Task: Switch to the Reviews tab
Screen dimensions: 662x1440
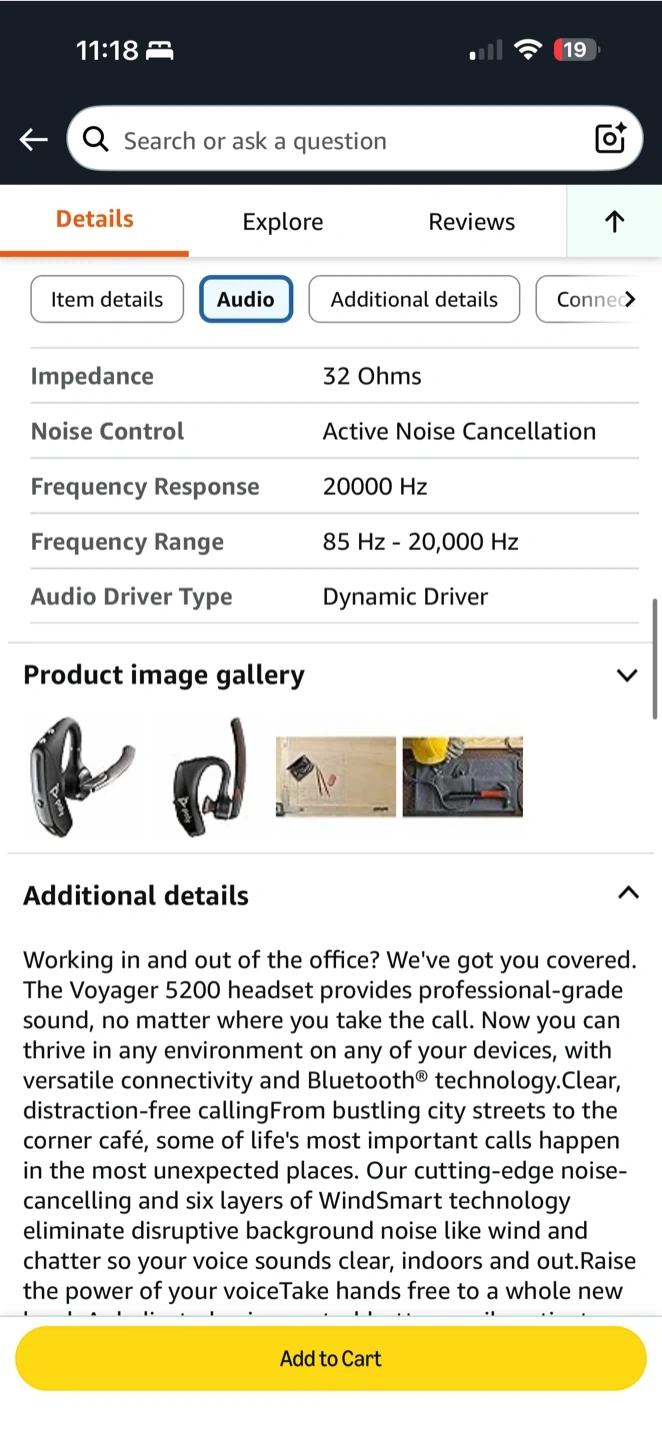Action: [x=471, y=222]
